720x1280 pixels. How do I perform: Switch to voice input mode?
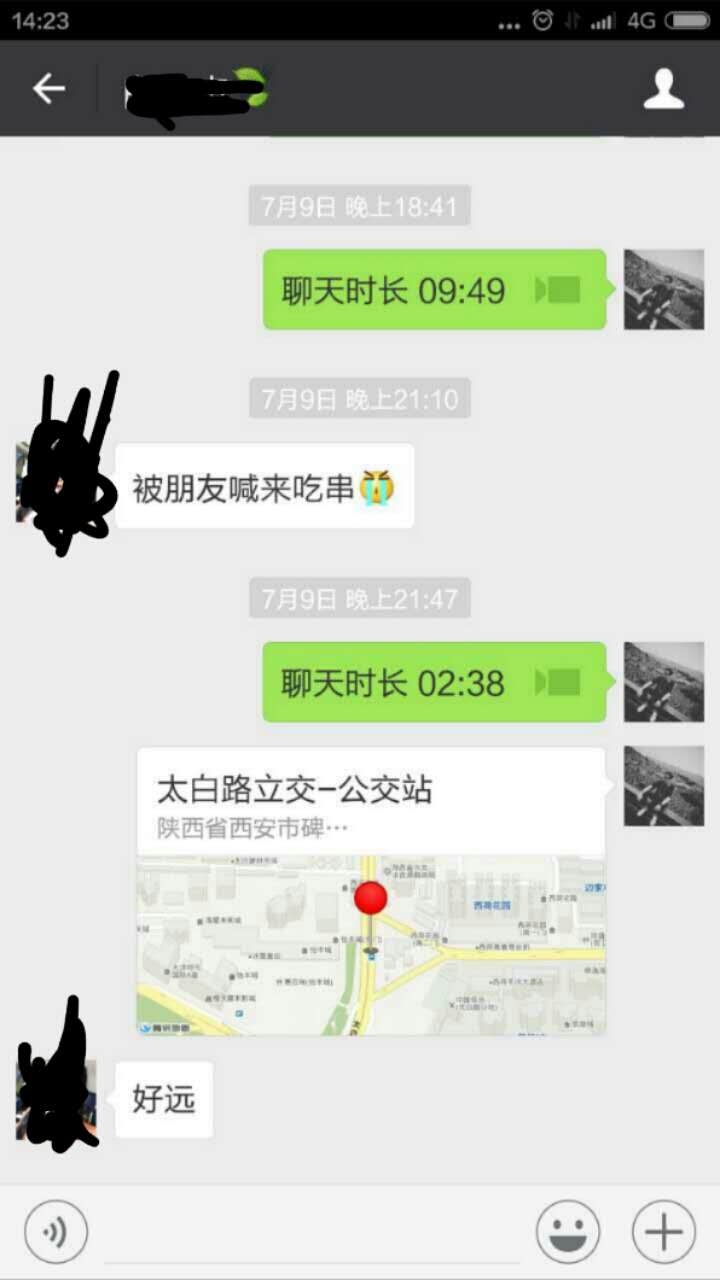click(56, 1231)
